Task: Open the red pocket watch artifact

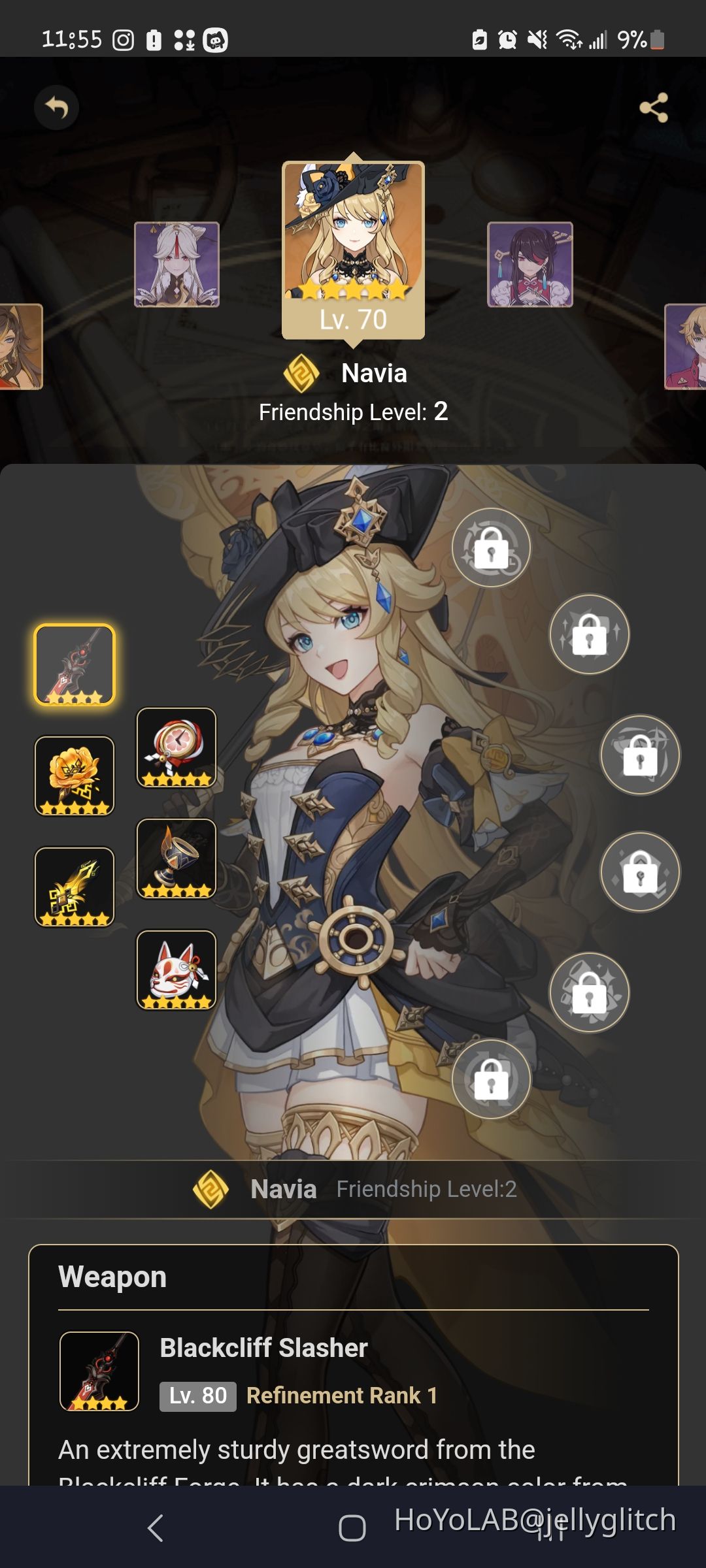Action: point(176,747)
